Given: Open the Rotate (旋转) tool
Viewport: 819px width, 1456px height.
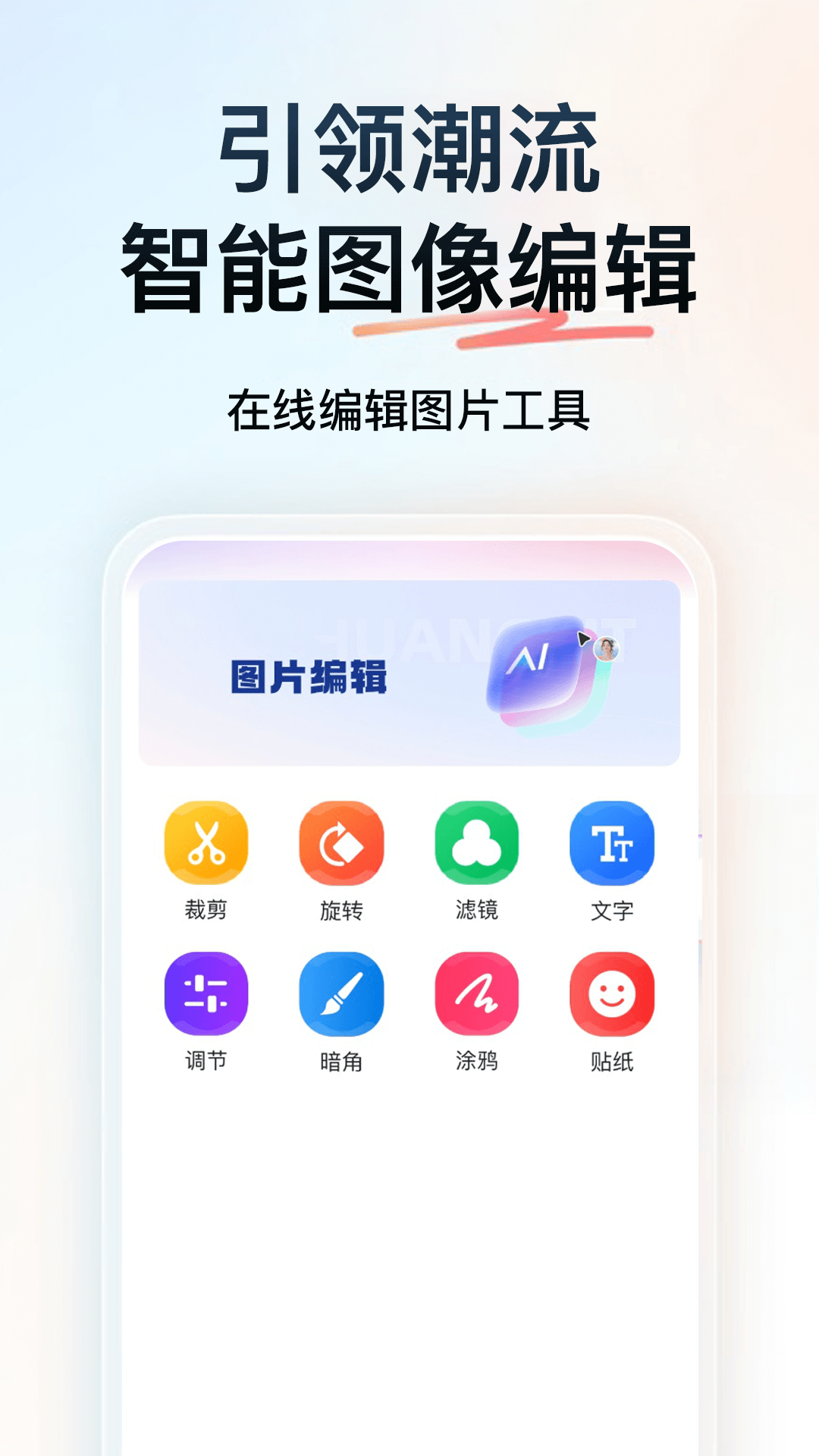Looking at the screenshot, I should point(341,845).
